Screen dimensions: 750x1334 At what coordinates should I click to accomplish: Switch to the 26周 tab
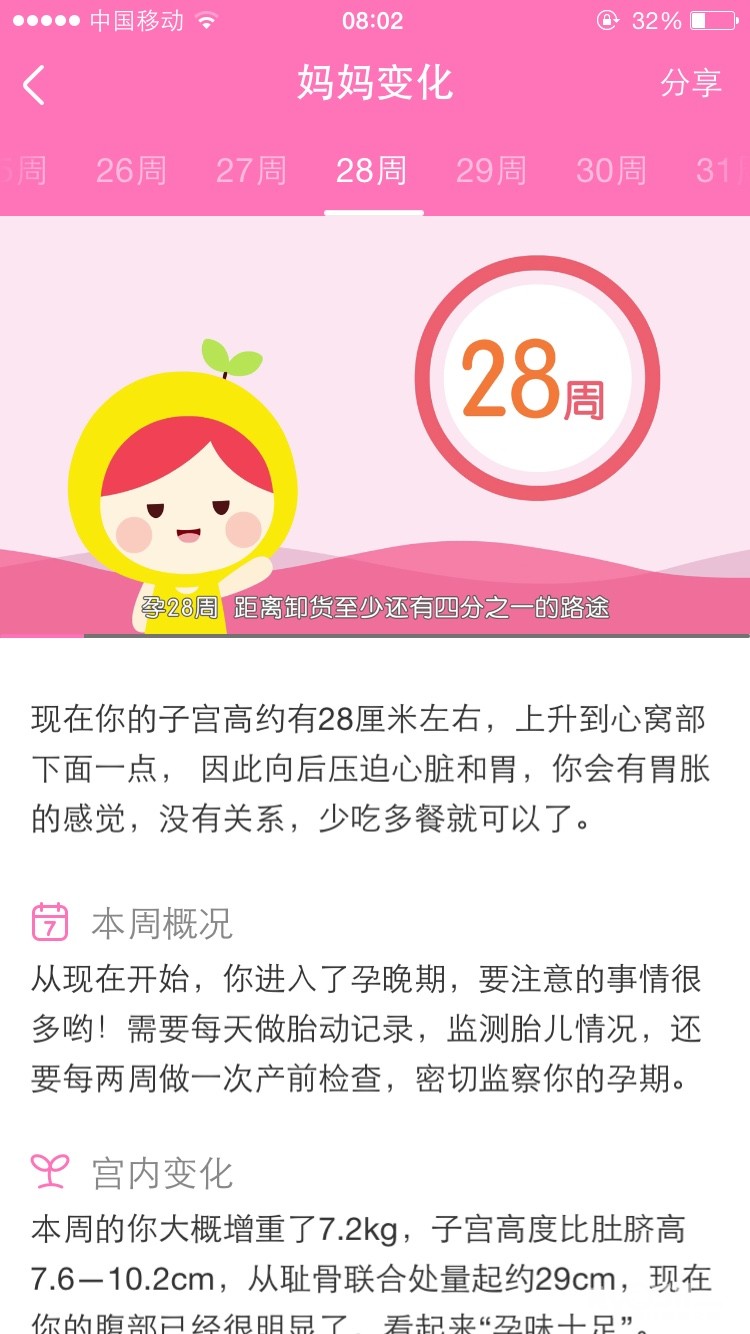tap(131, 171)
